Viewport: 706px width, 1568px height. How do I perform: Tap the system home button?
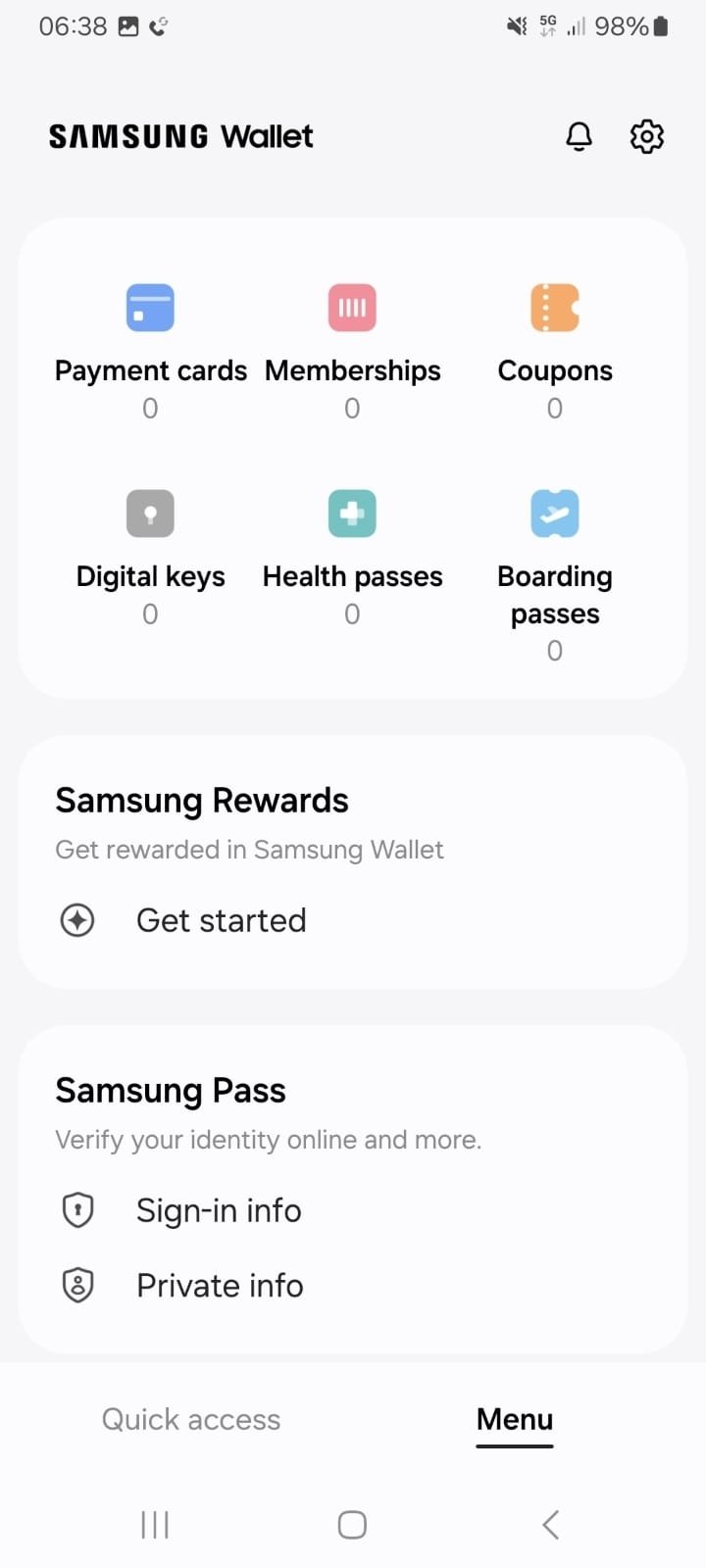click(x=352, y=1524)
